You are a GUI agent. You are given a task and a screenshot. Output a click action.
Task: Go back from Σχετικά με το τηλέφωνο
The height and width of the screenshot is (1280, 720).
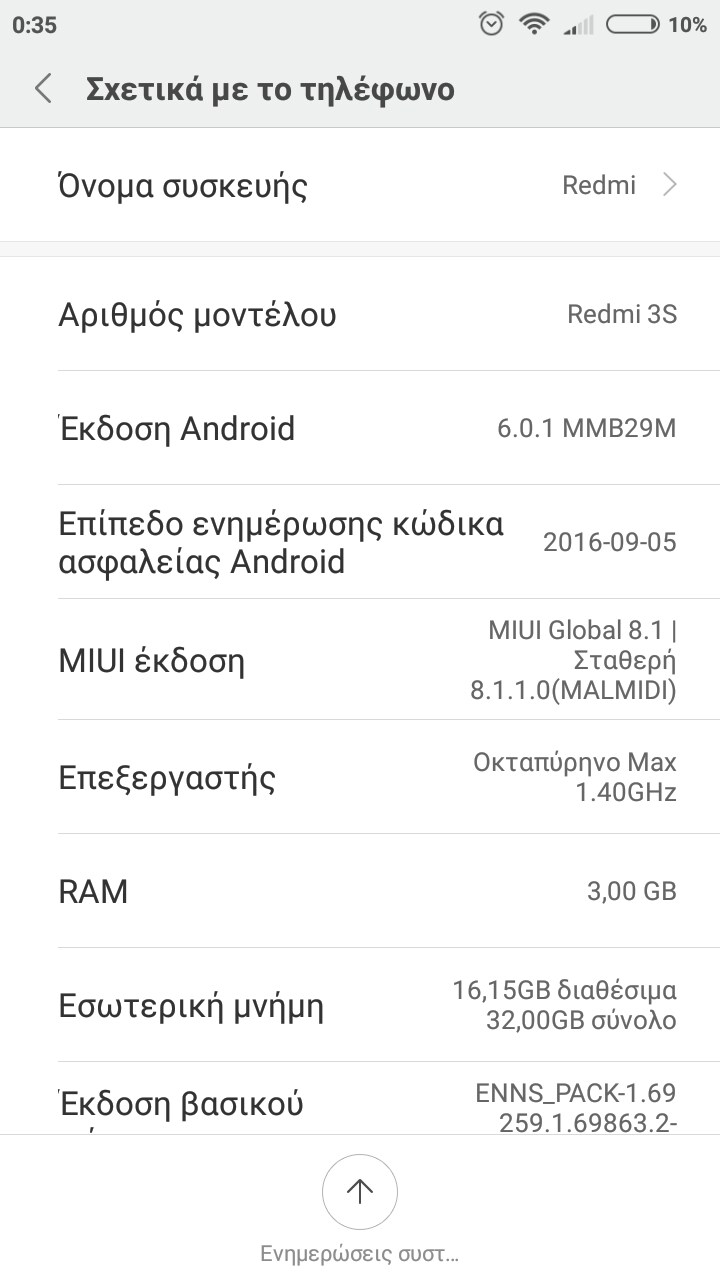43,89
